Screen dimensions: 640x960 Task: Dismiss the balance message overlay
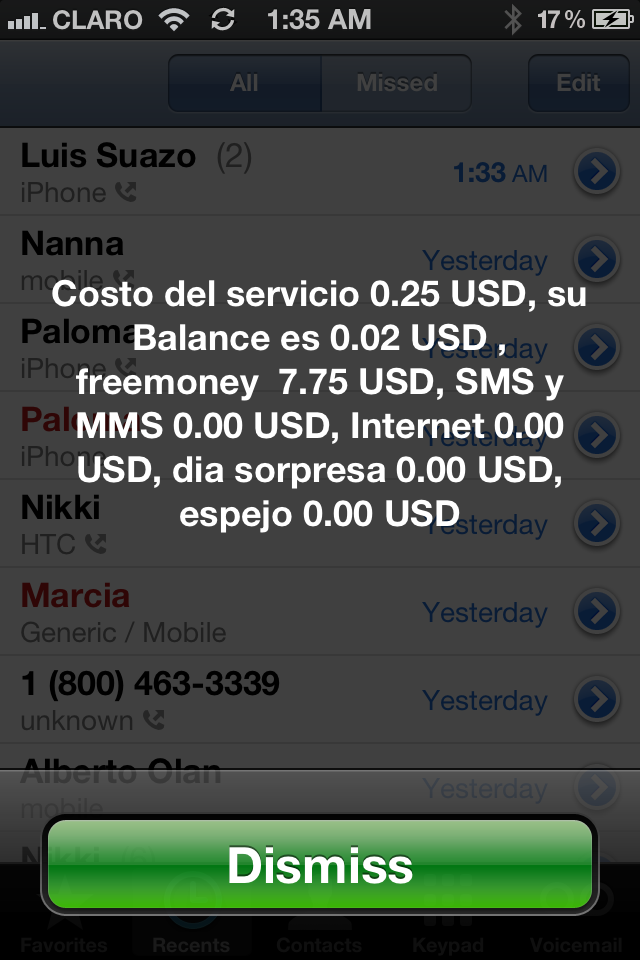pos(320,864)
